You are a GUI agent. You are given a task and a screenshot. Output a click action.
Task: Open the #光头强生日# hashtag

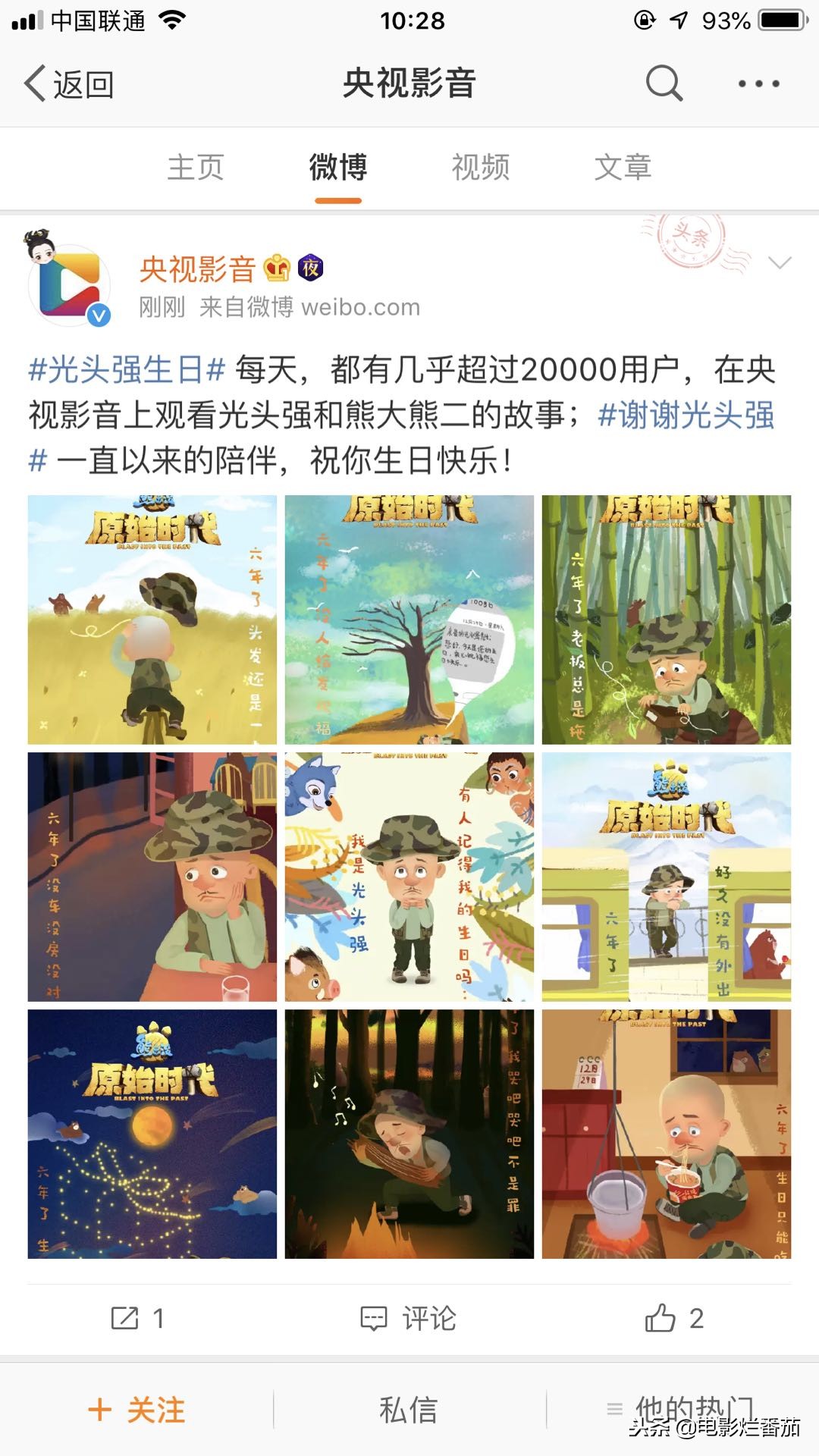(x=127, y=370)
